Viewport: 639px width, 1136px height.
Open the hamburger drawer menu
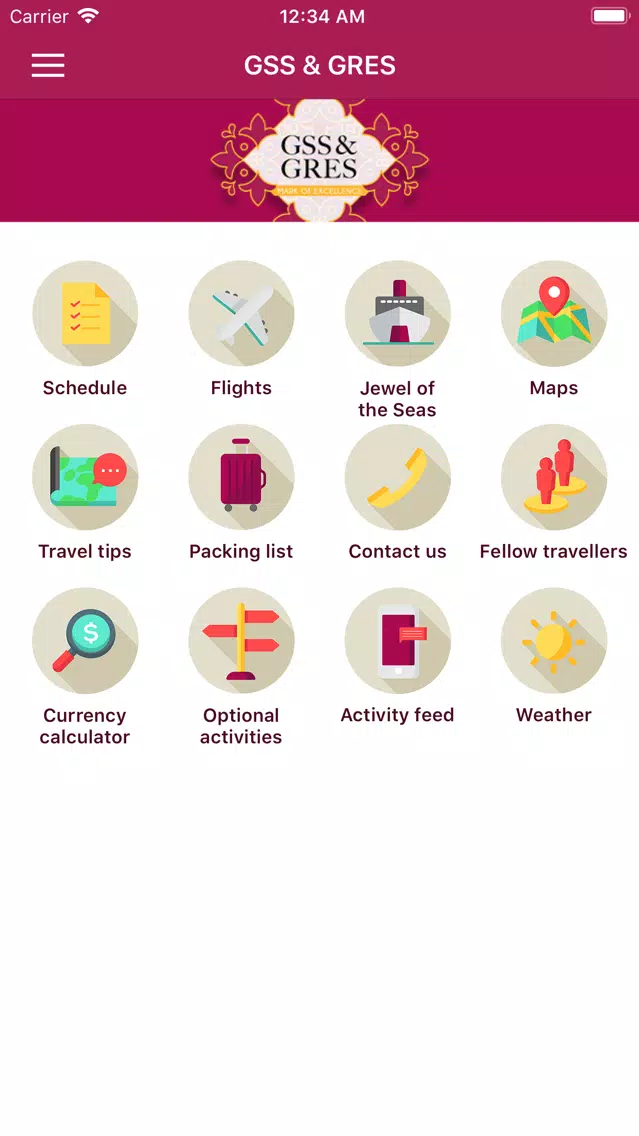[48, 65]
